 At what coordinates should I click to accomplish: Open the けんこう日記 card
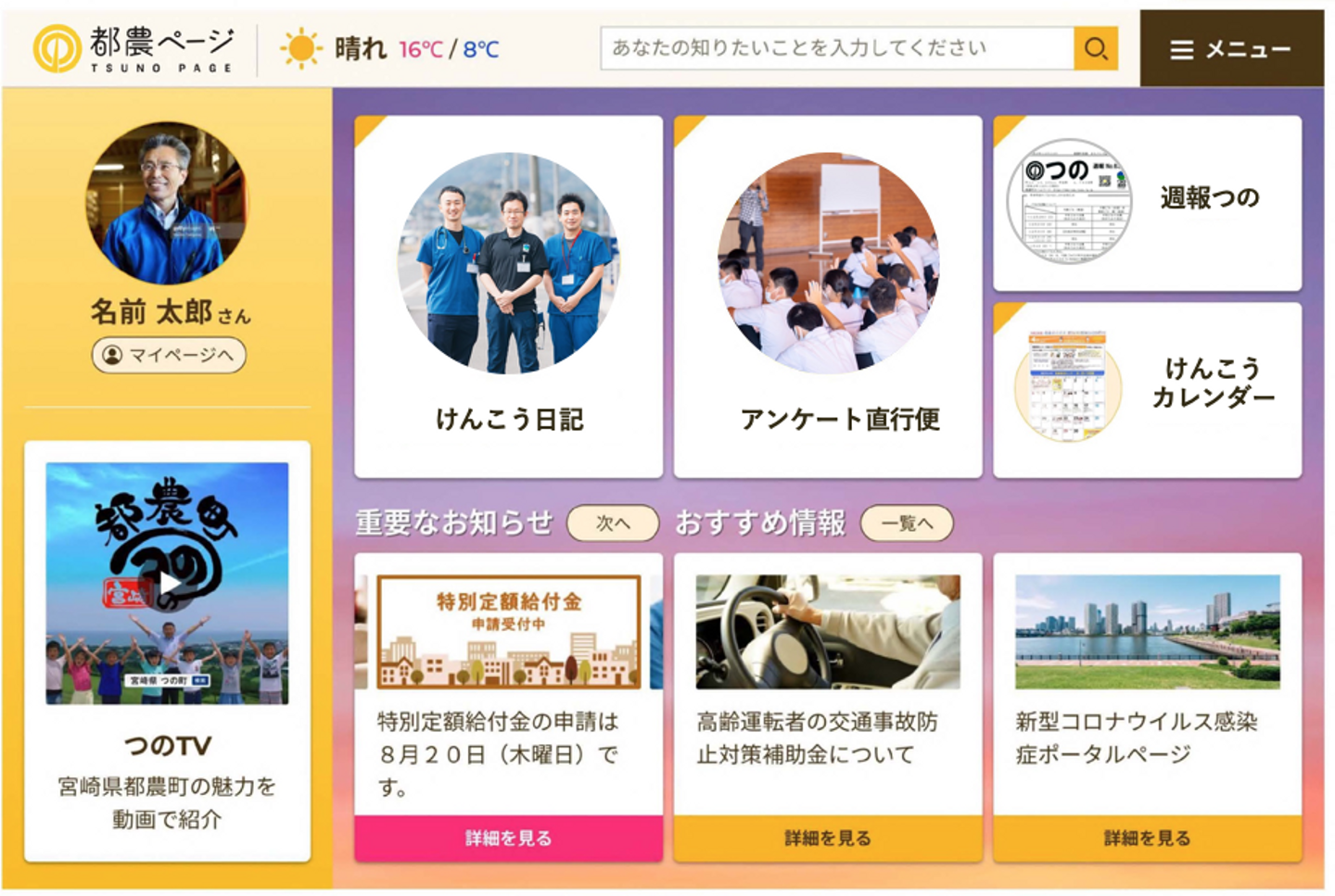508,297
